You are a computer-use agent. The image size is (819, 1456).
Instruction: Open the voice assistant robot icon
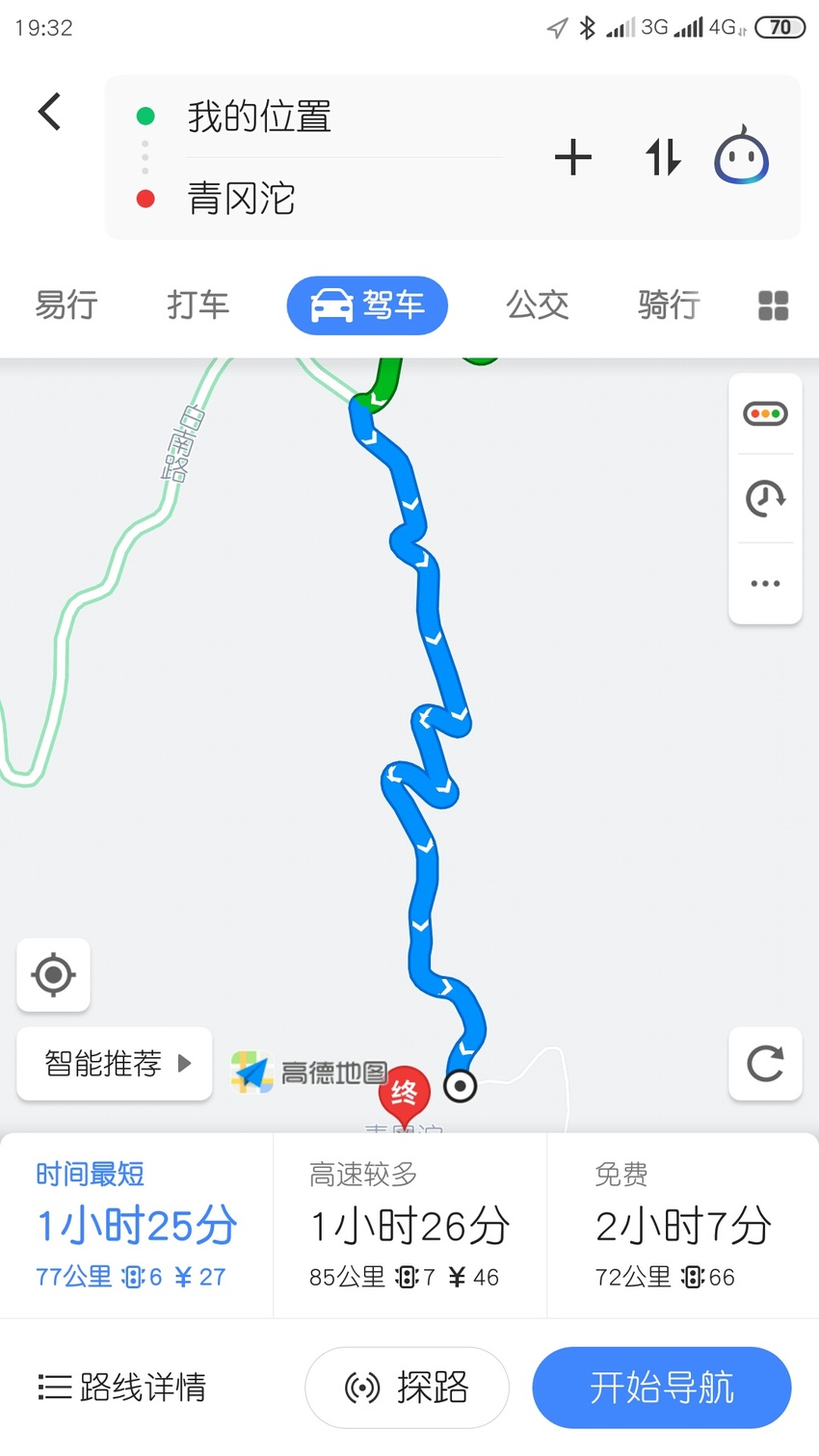[x=741, y=157]
